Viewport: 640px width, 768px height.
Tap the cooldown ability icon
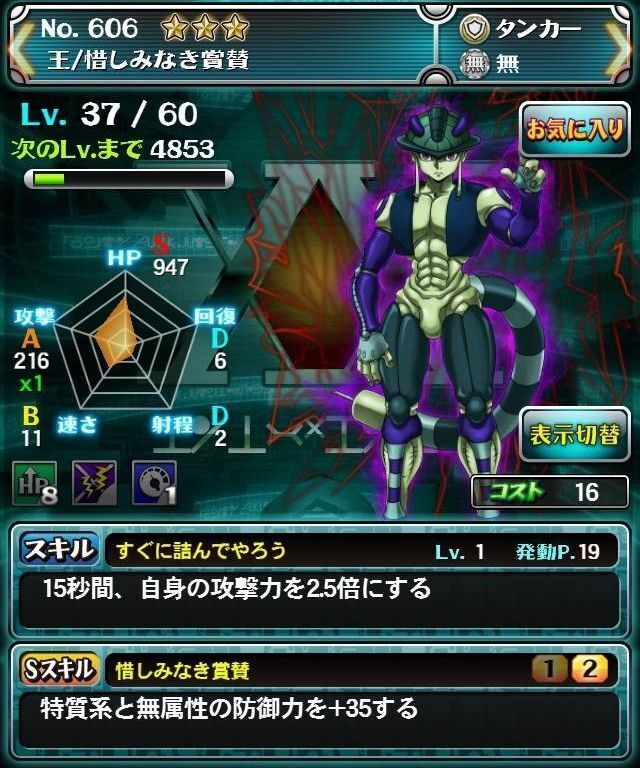154,483
